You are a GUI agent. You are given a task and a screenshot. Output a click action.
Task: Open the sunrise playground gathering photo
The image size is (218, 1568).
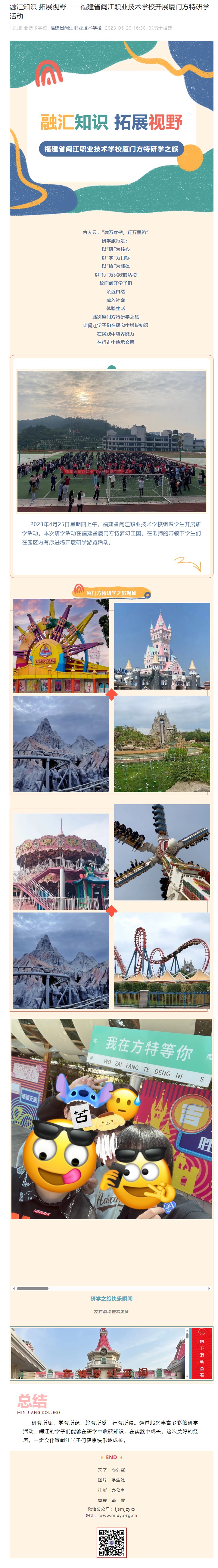[x=111, y=441]
